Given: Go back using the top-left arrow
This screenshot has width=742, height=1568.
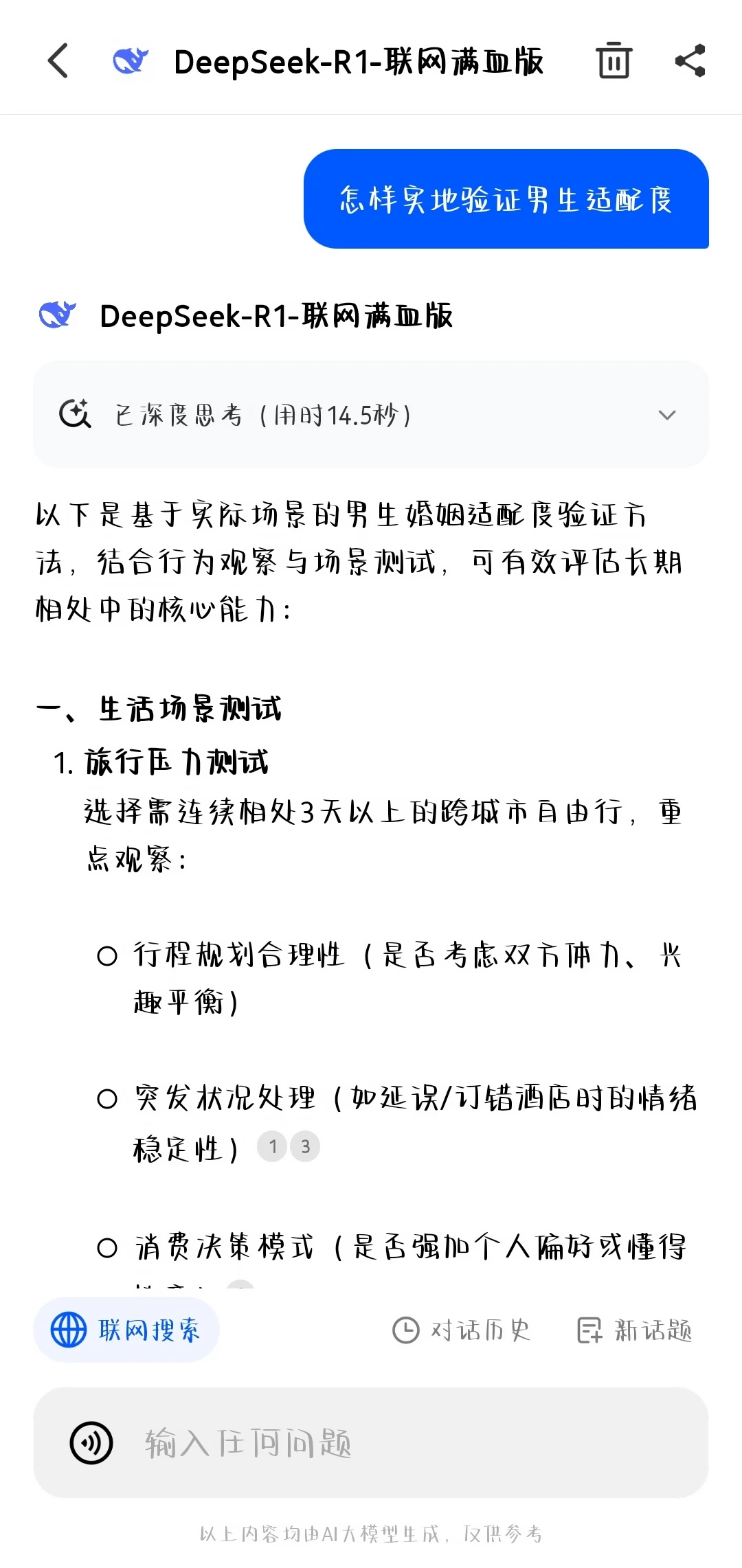Looking at the screenshot, I should (58, 61).
